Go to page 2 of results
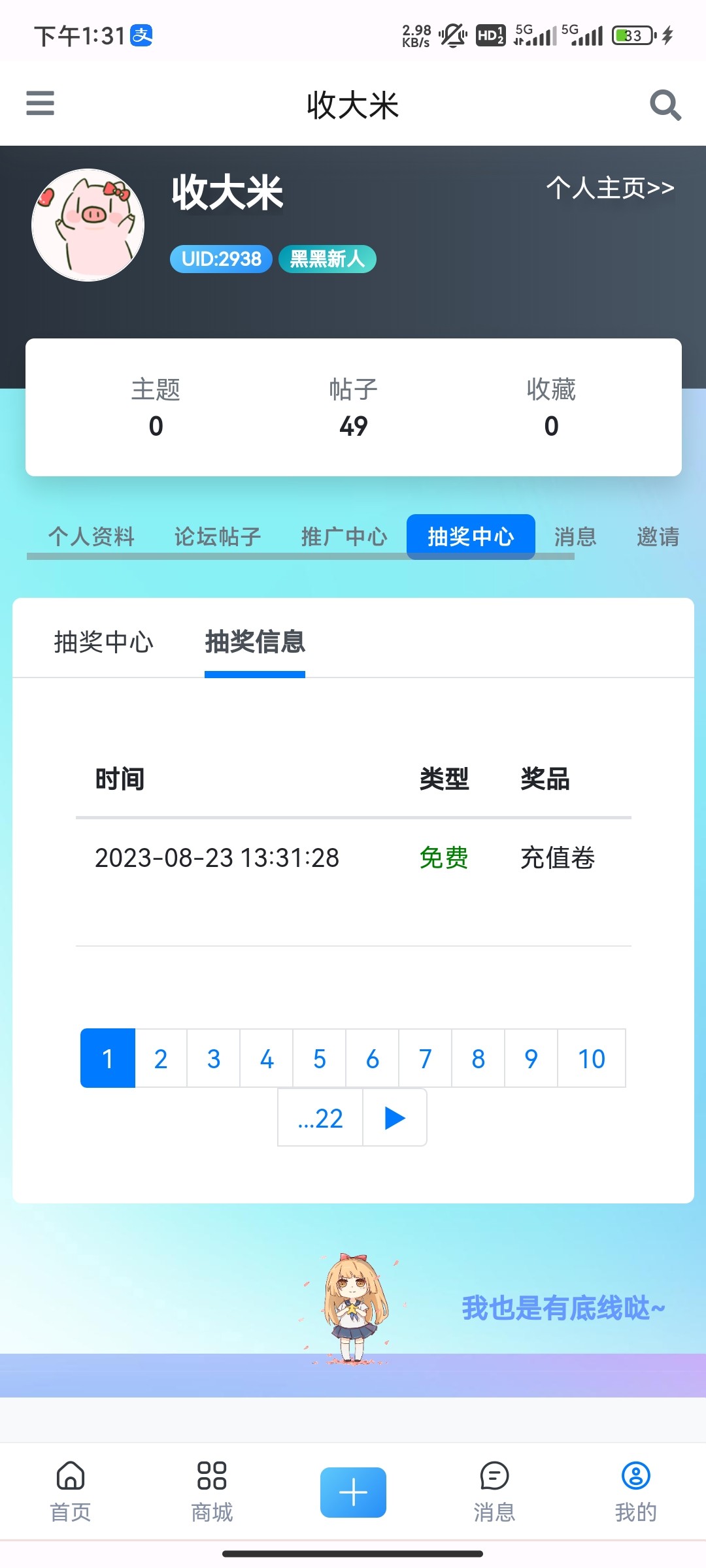Viewport: 706px width, 1568px height. pos(161,1058)
